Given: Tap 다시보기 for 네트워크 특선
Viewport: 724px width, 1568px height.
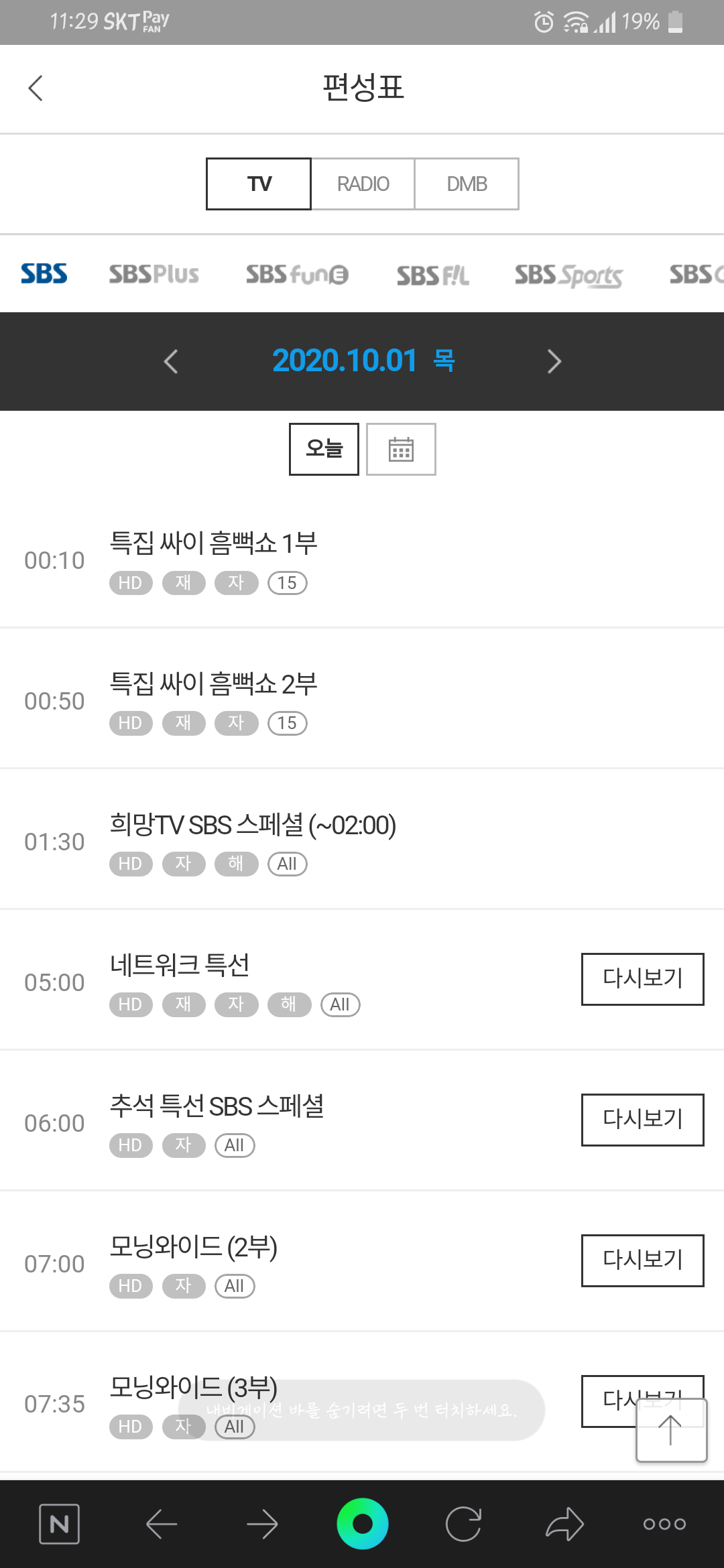Looking at the screenshot, I should [x=642, y=979].
